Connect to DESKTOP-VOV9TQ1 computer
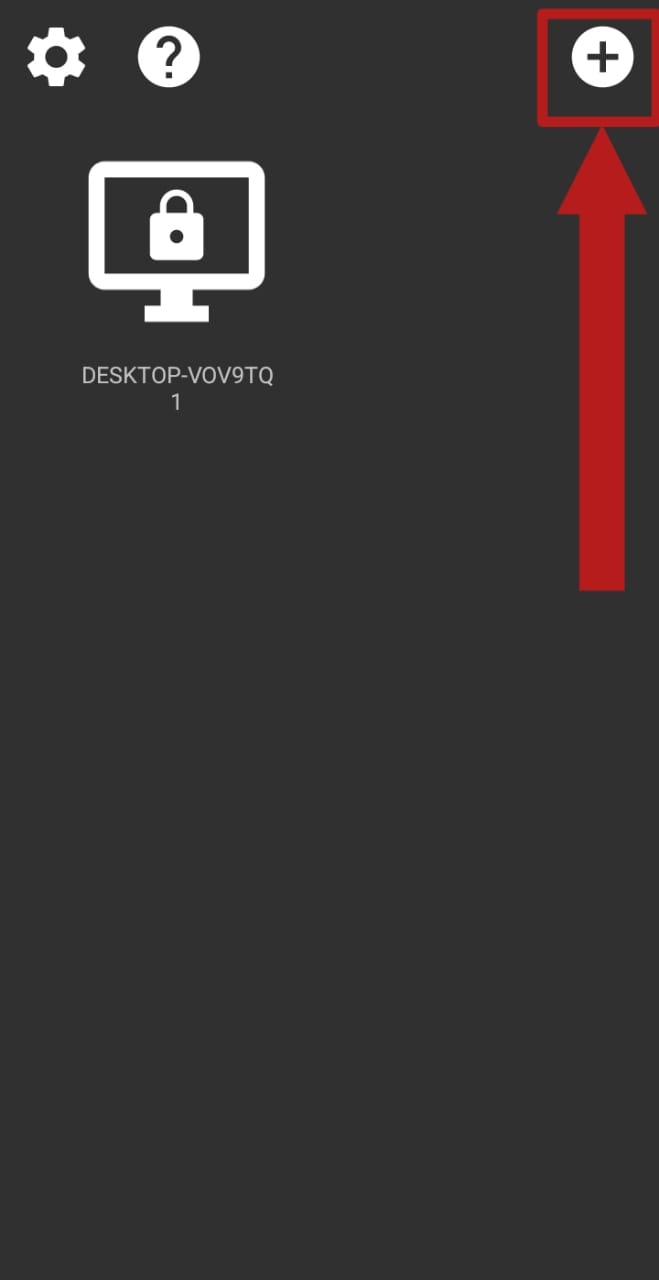 (176, 242)
